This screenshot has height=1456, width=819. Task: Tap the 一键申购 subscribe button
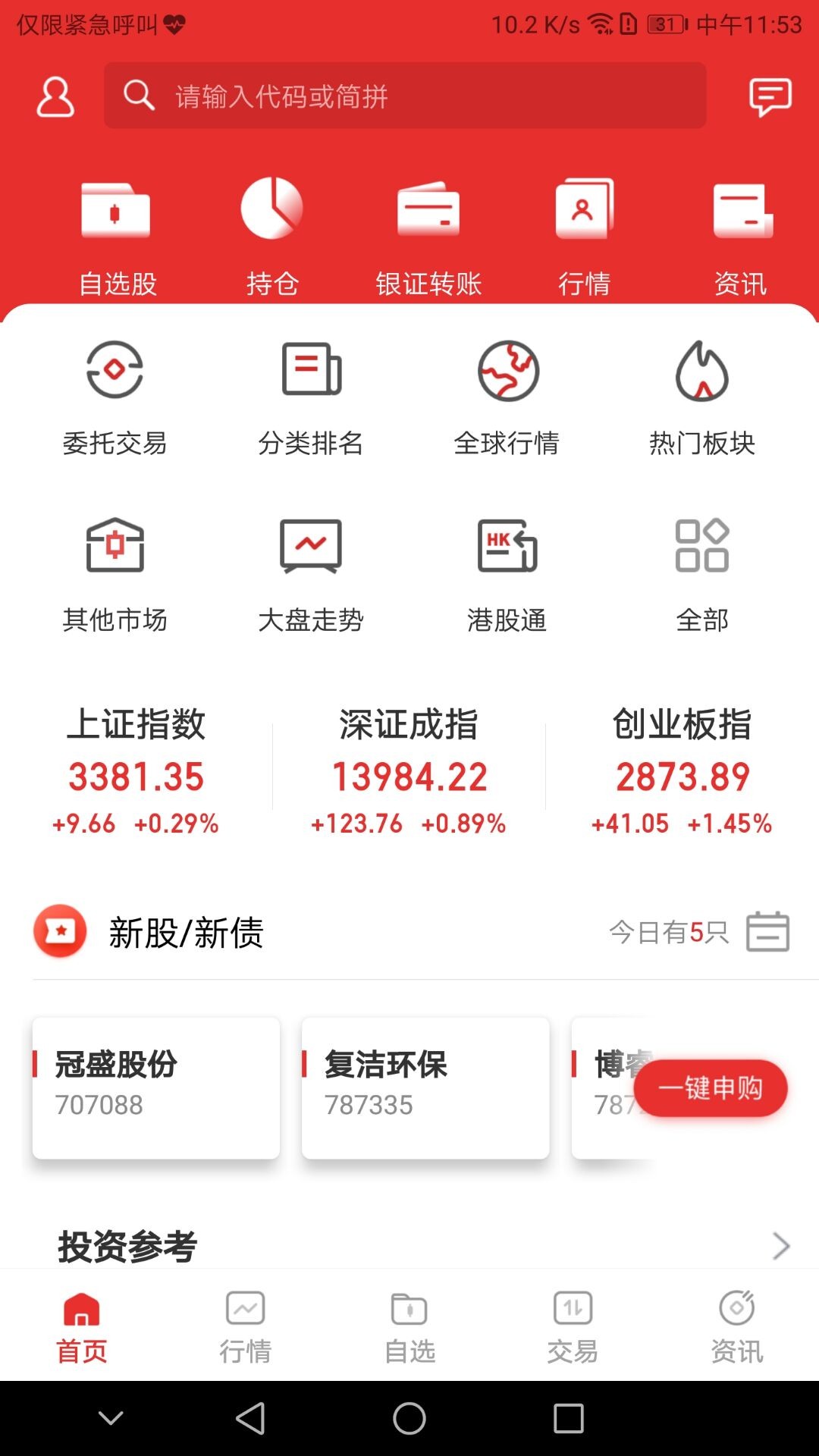tap(711, 1087)
